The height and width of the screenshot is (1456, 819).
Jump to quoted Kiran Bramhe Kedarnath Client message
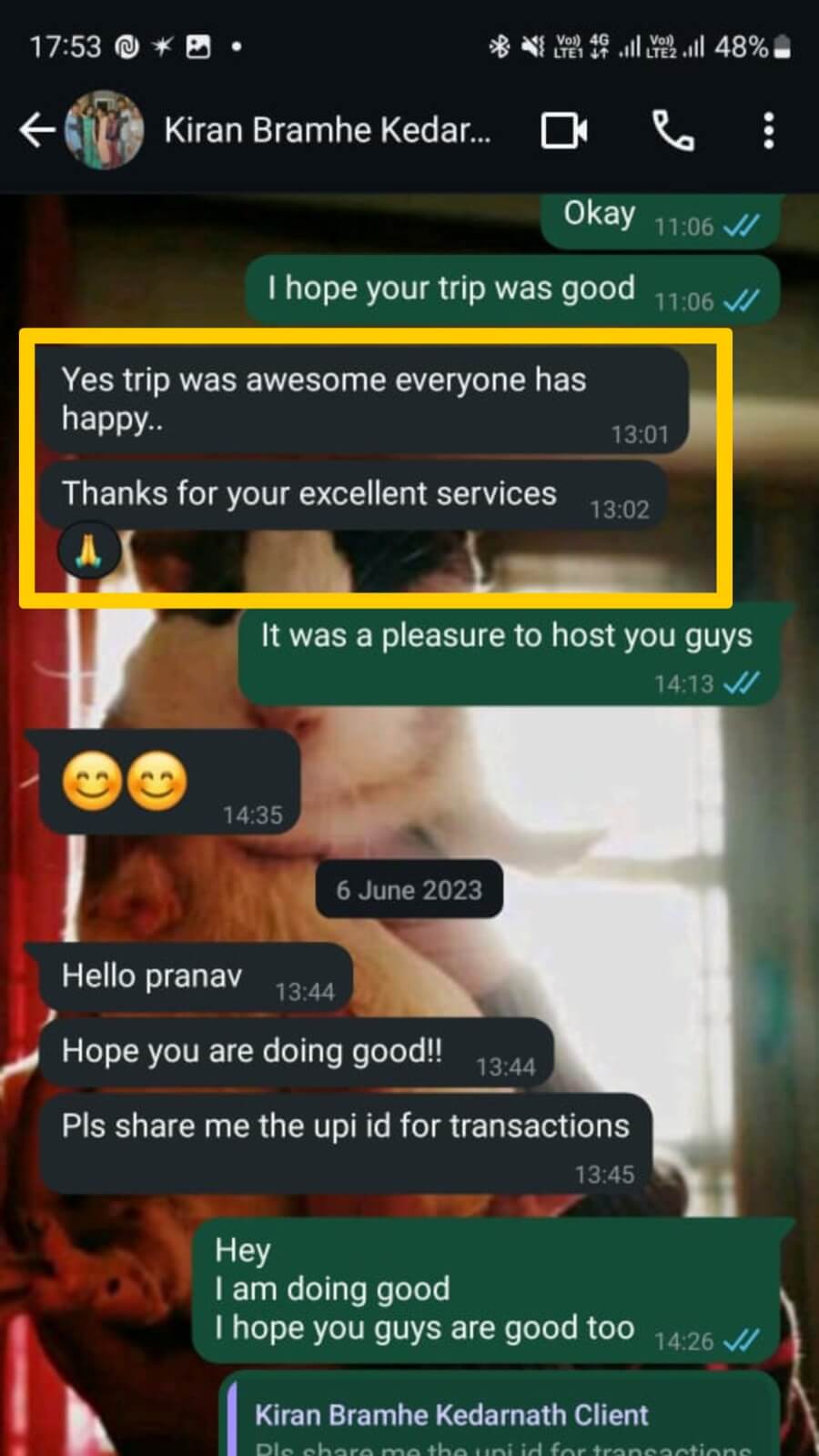[499, 1426]
